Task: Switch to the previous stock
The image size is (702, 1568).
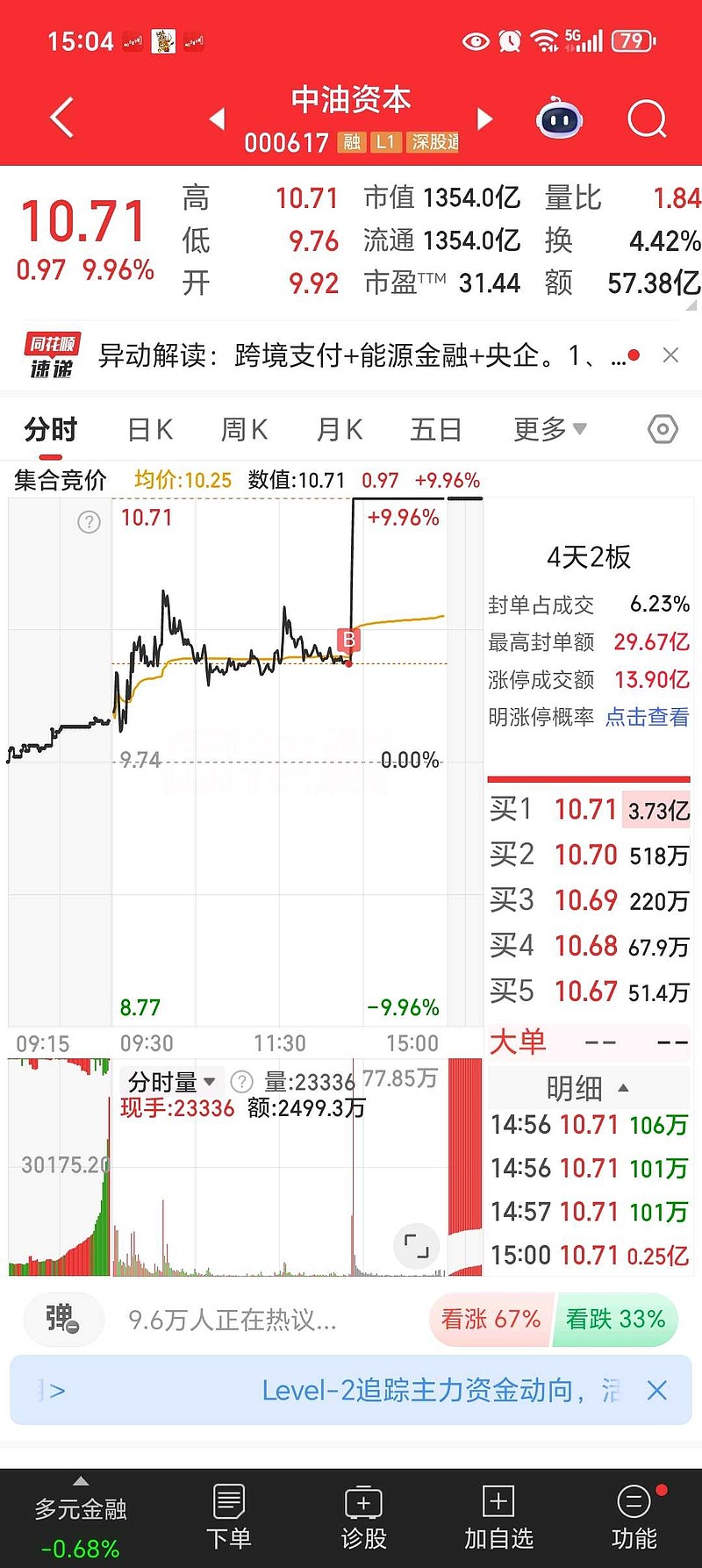Action: pyautogui.click(x=218, y=118)
